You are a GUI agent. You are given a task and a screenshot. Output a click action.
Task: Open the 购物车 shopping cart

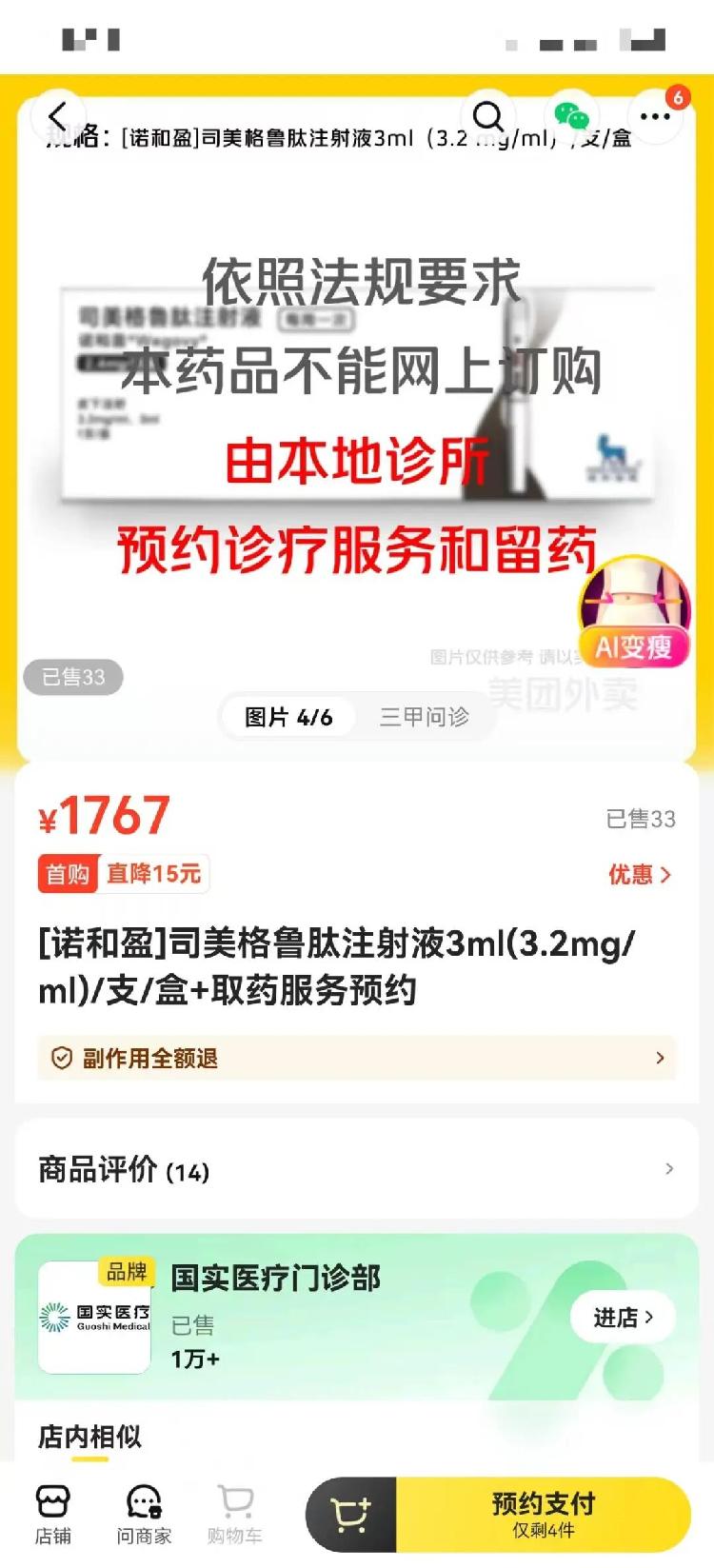pyautogui.click(x=235, y=1514)
